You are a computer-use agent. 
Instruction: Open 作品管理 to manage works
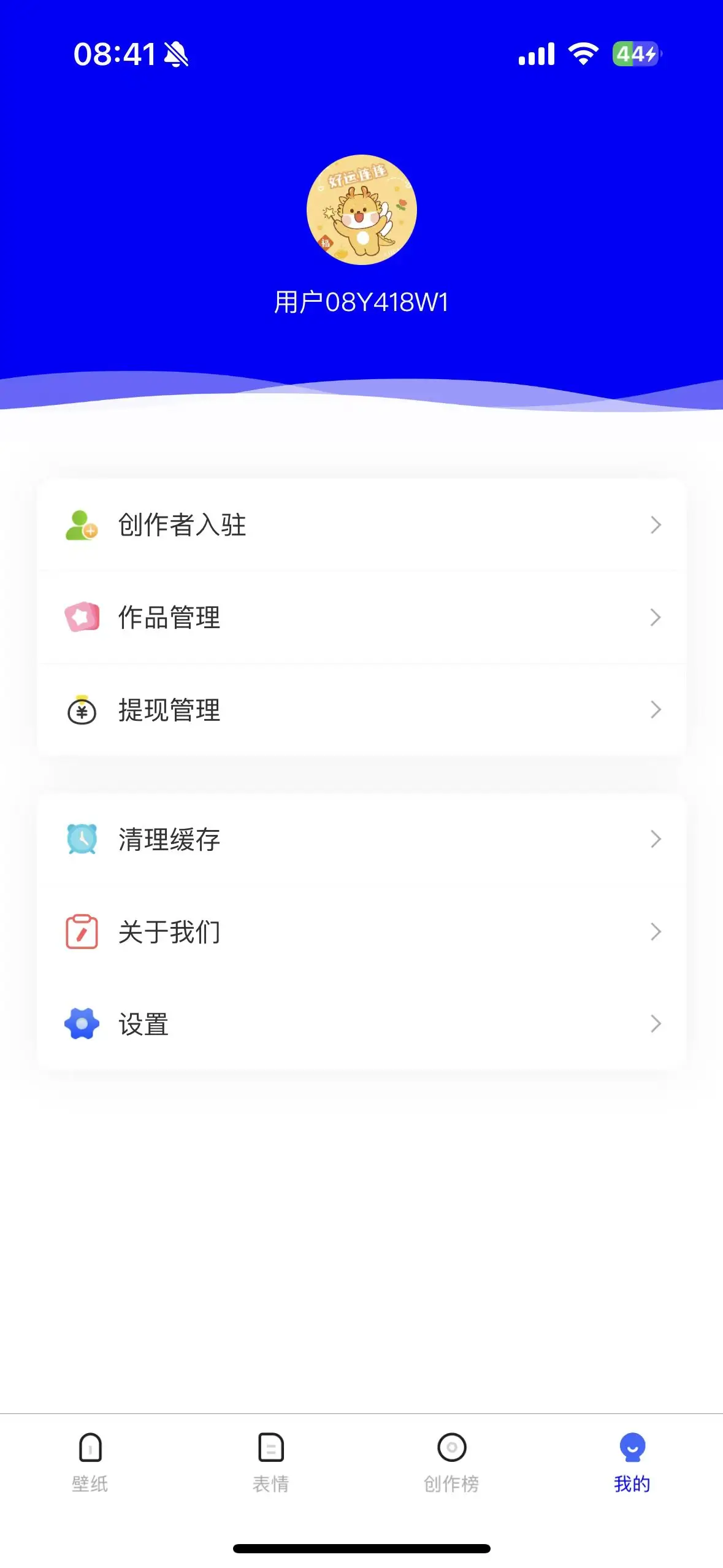pyautogui.click(x=361, y=617)
